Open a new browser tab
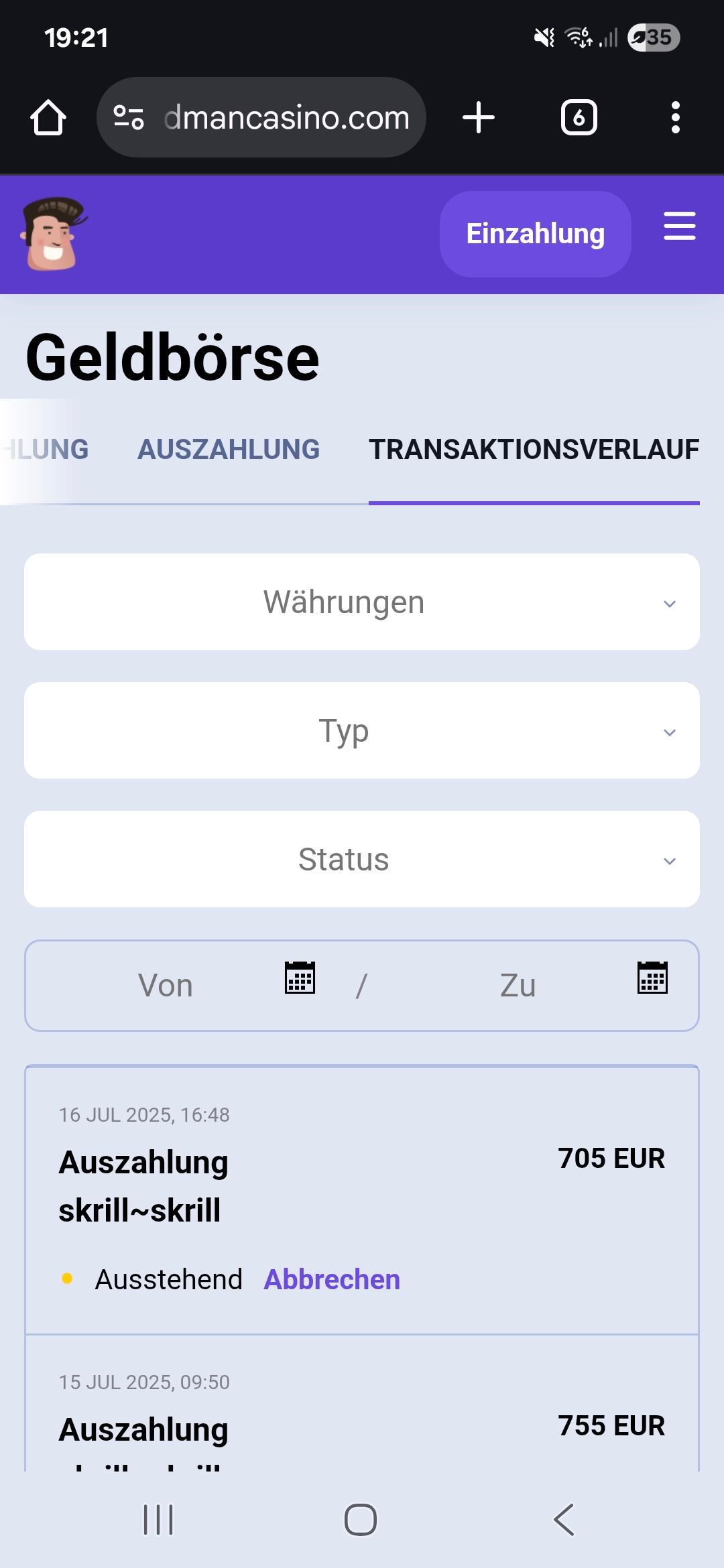 pos(479,118)
